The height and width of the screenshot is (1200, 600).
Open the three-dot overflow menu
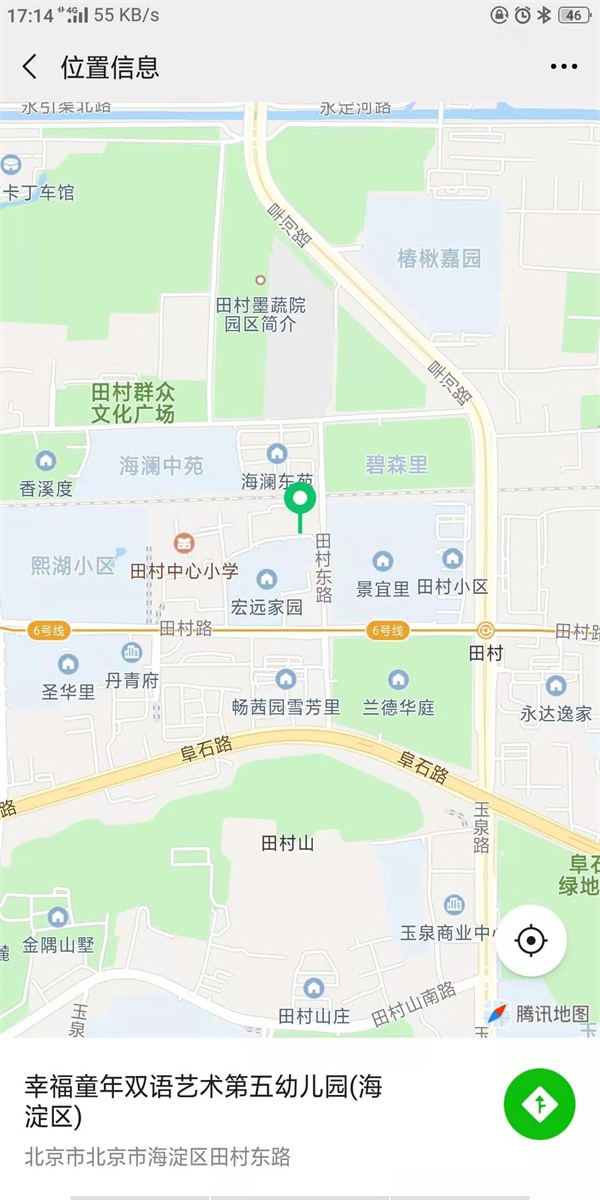pos(563,67)
